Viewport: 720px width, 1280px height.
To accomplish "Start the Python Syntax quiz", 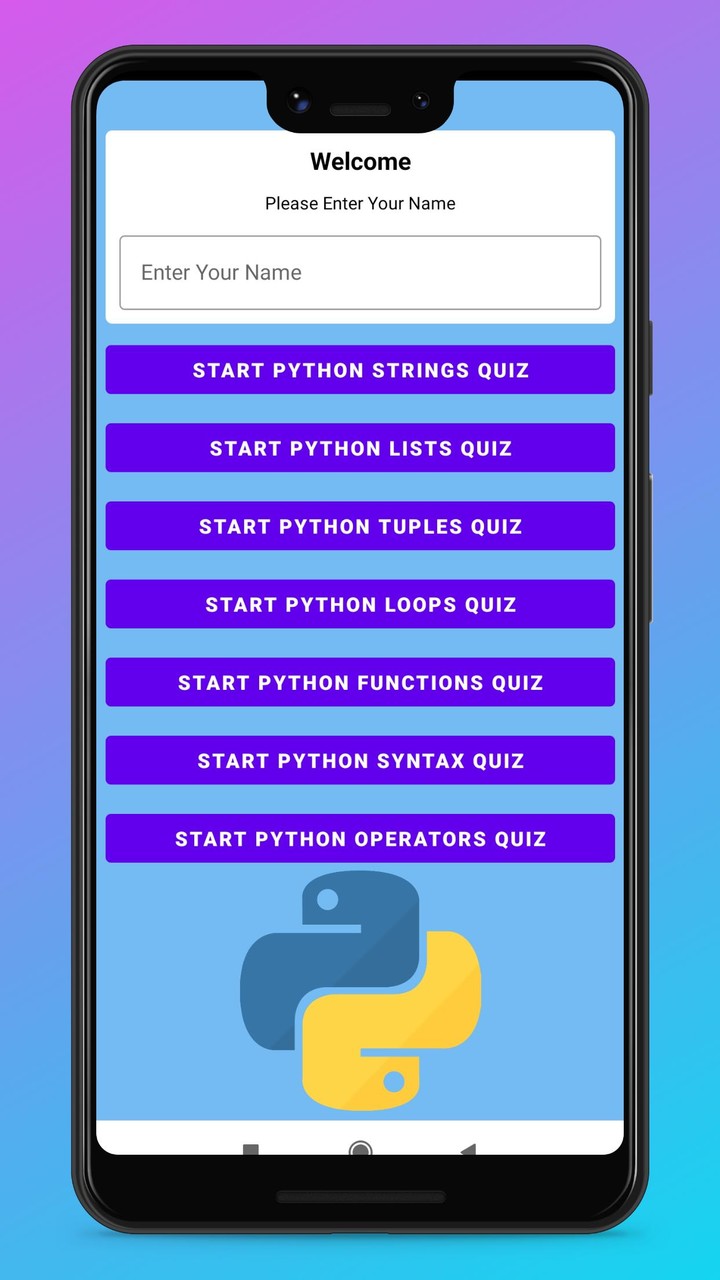I will 360,760.
